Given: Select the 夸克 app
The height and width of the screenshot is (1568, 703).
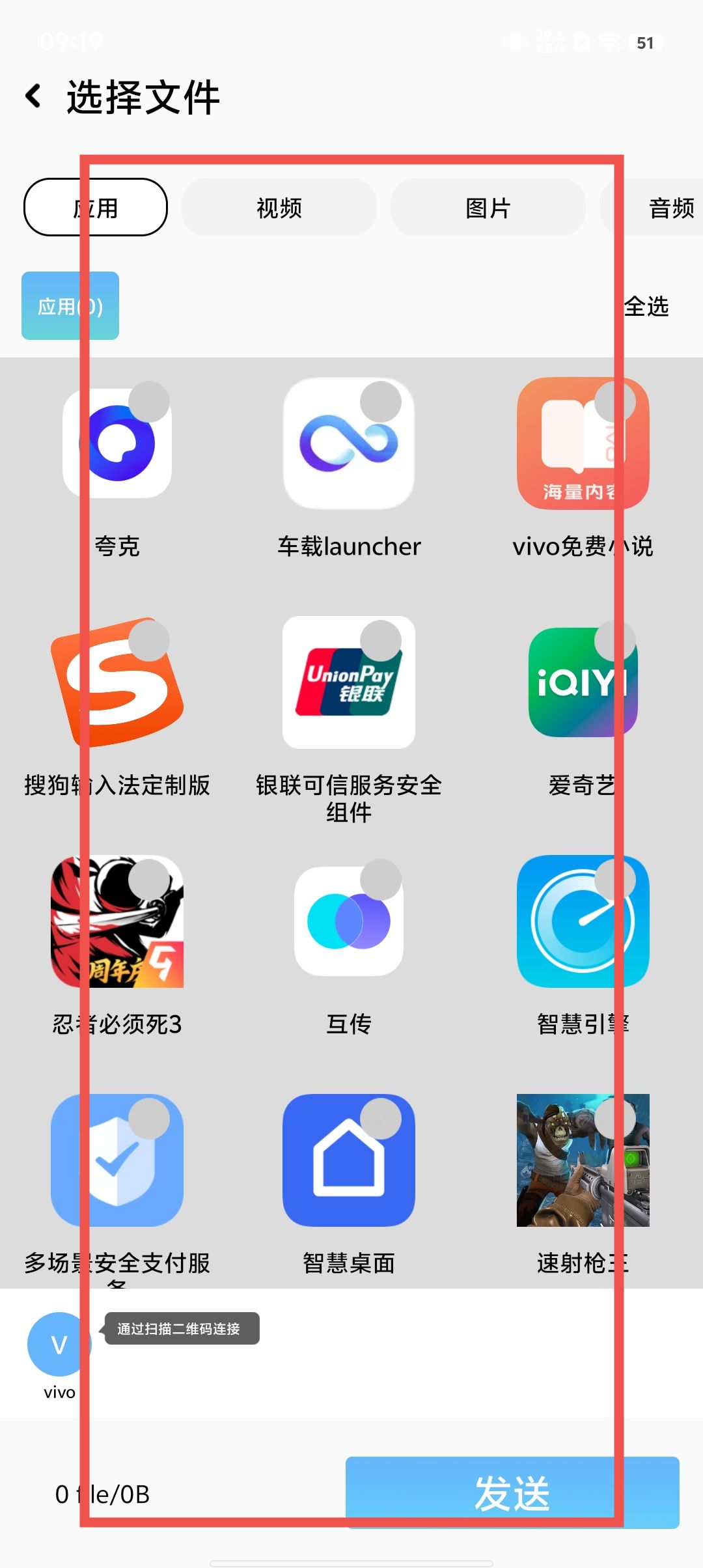Looking at the screenshot, I should coord(117,444).
